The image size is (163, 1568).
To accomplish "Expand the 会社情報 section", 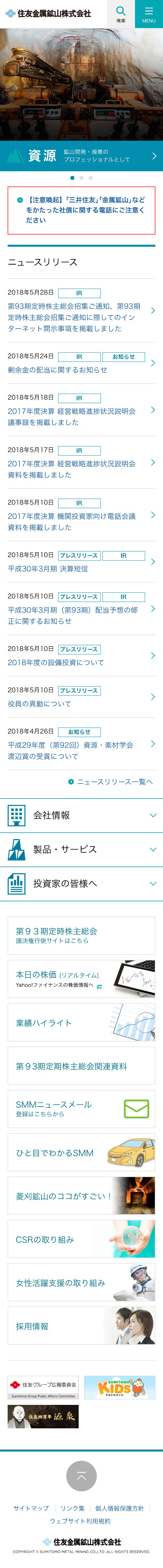I will [81, 815].
